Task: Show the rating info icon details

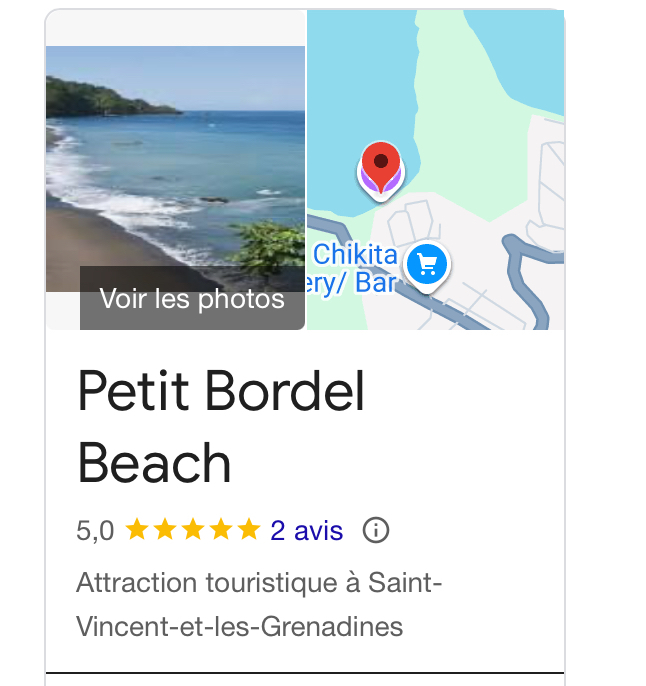Action: pos(376,530)
